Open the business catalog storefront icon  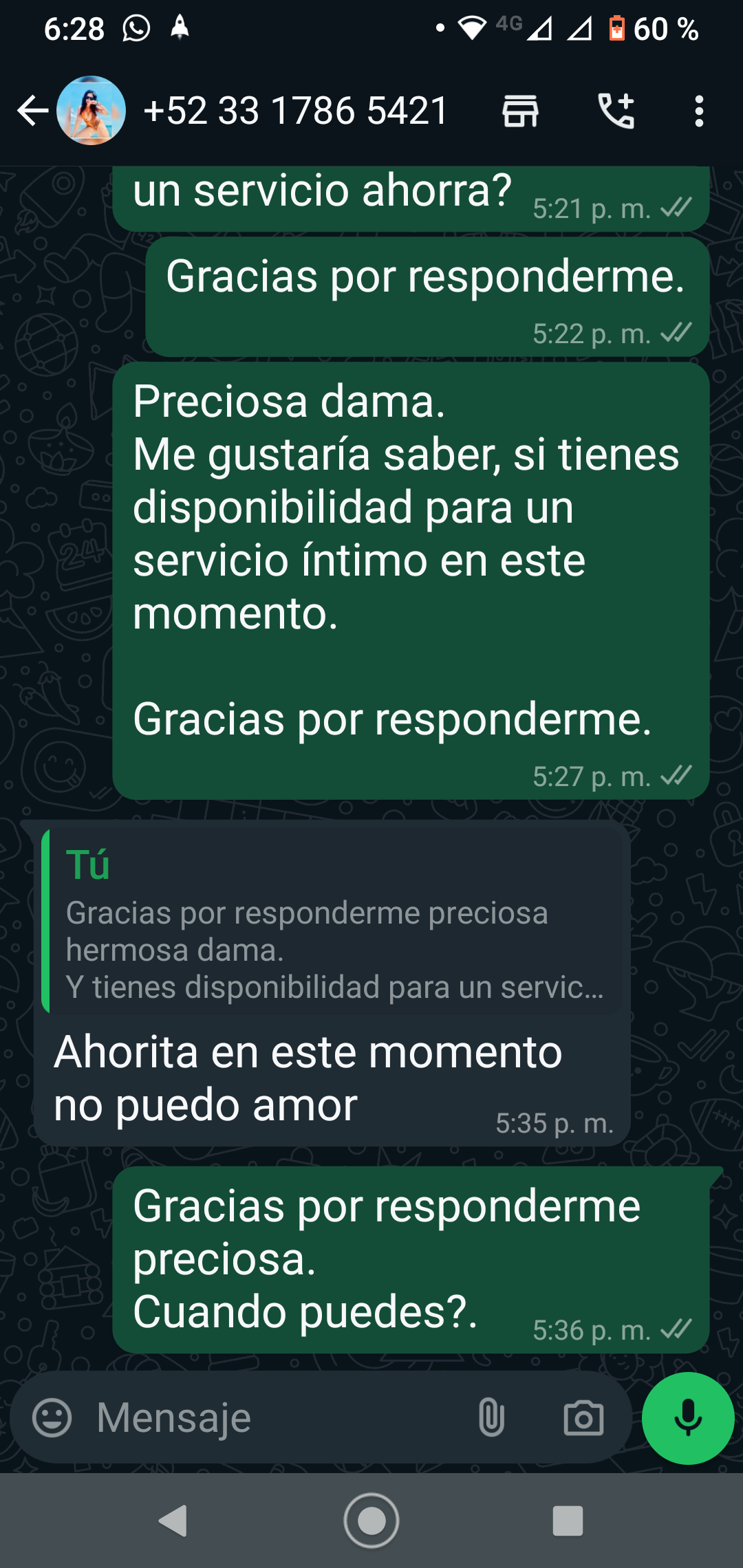coord(520,111)
